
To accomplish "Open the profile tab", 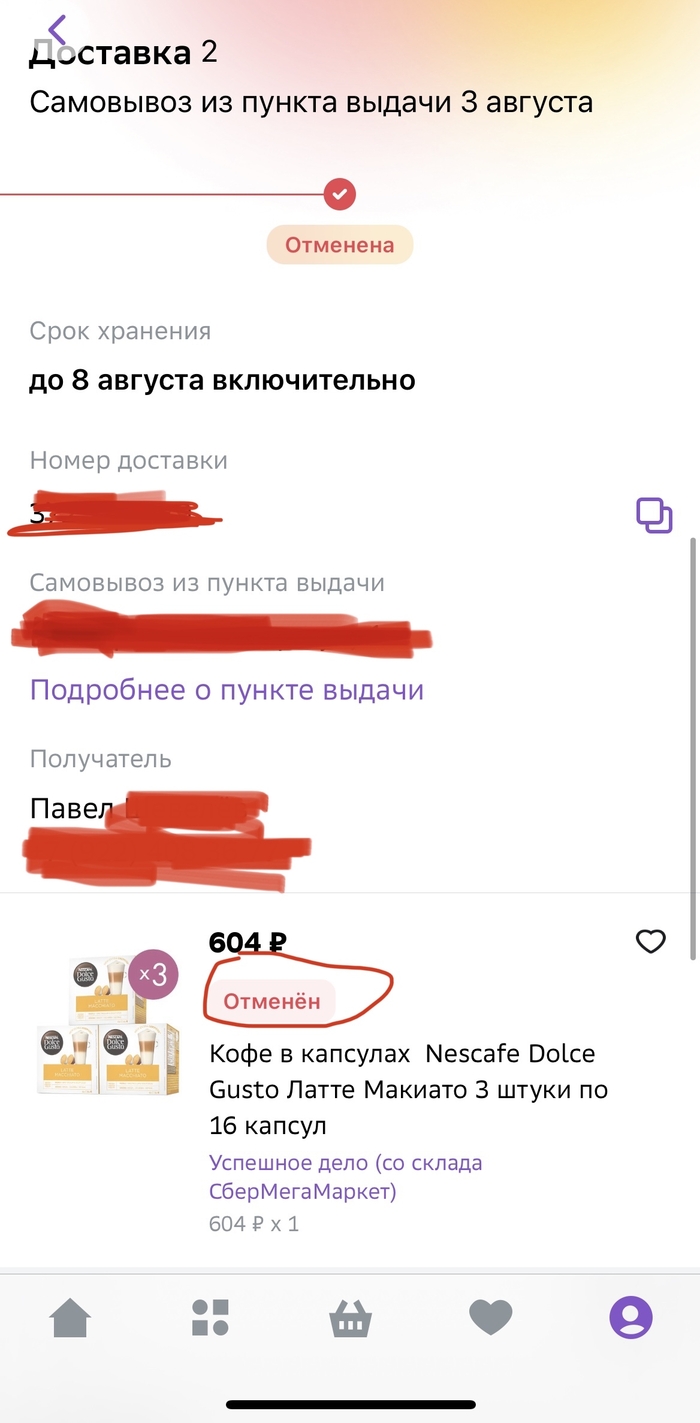I will pos(631,1318).
